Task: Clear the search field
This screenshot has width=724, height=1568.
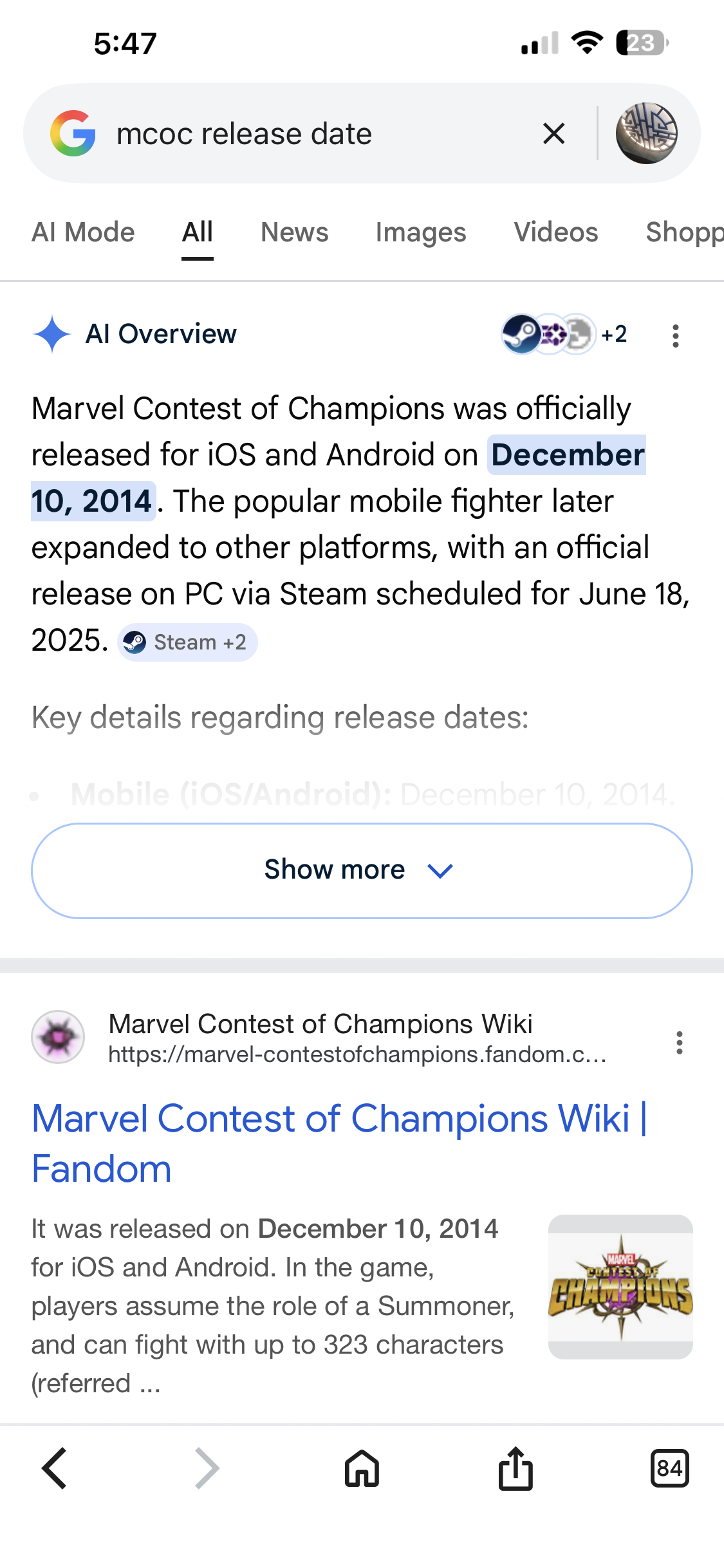Action: coord(553,134)
